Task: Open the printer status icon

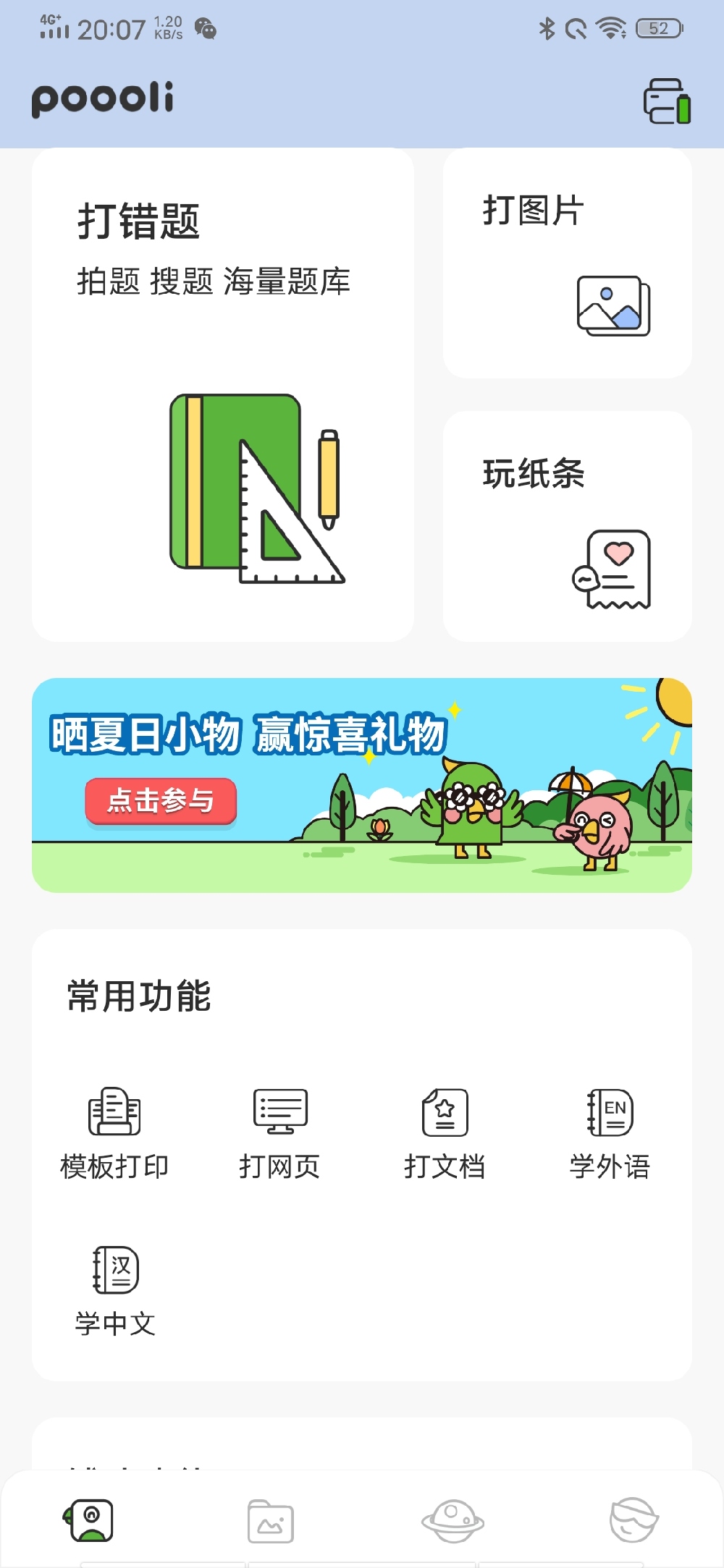Action: tap(667, 101)
